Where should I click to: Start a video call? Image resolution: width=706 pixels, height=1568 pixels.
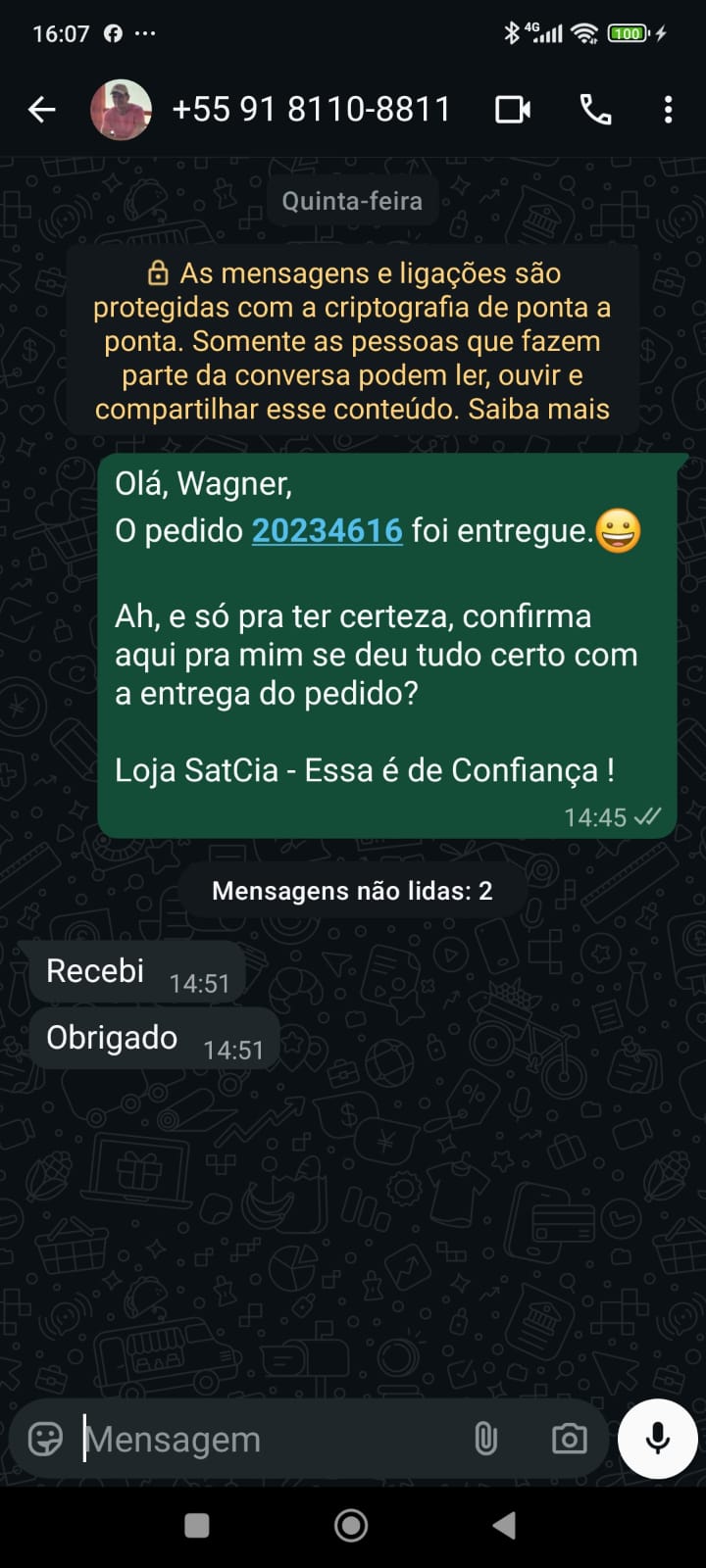point(513,110)
